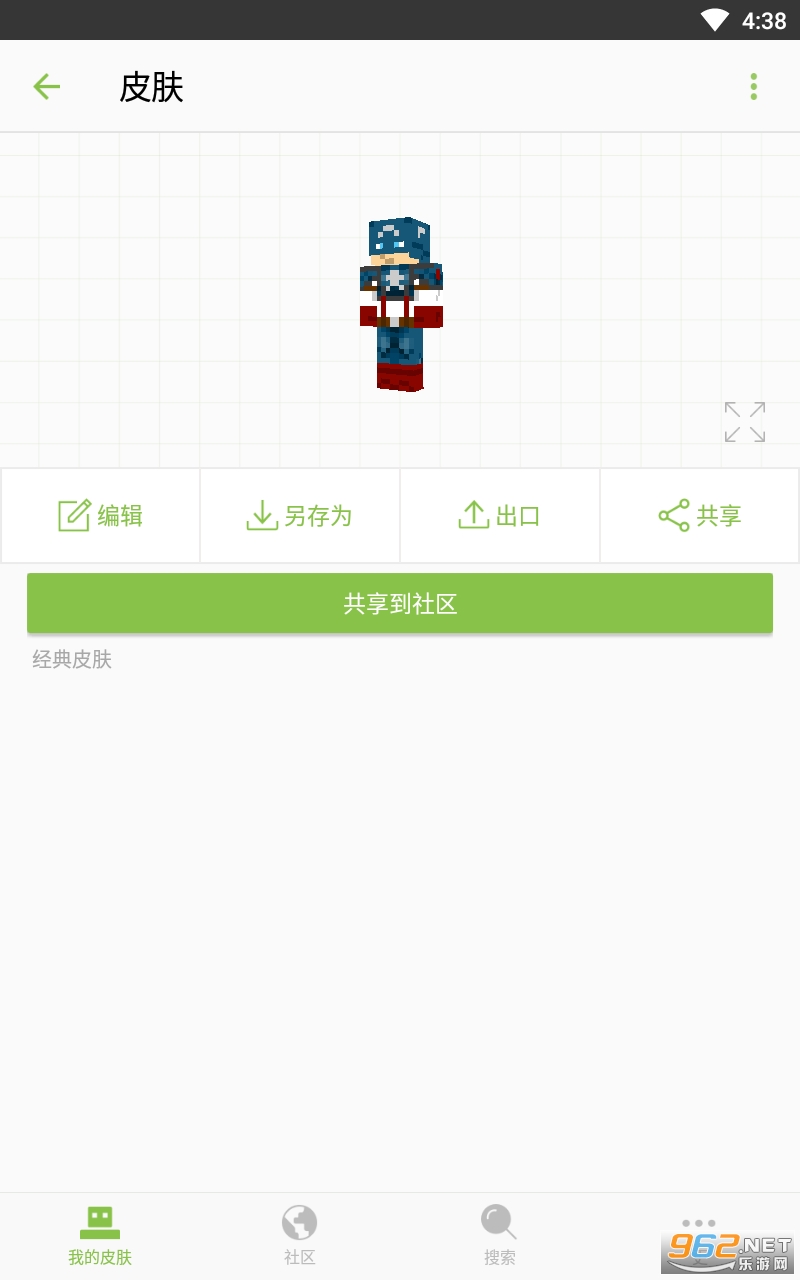Tap the back arrow to leave skin page
Screen dimensions: 800x1280
(x=46, y=86)
